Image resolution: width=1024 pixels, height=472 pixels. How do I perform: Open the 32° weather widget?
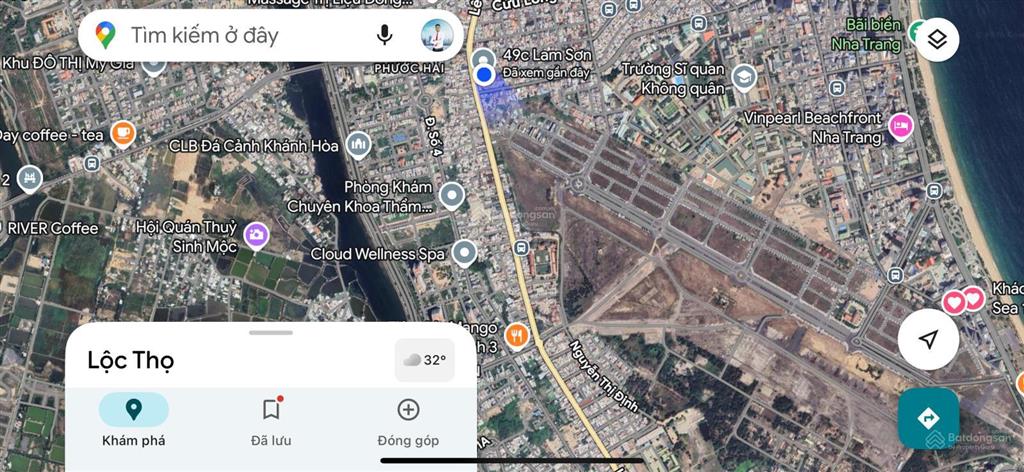(424, 360)
